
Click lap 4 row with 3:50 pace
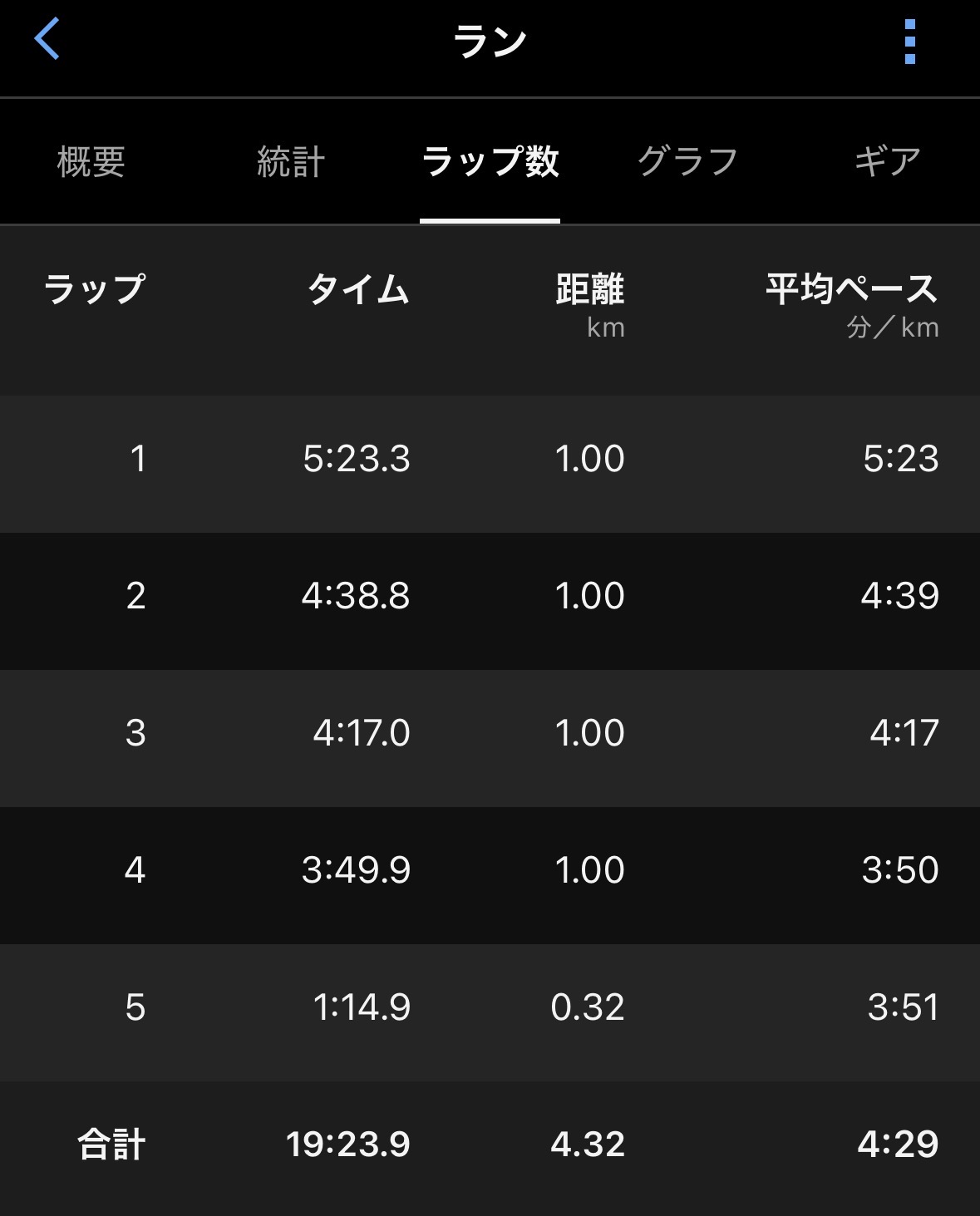pos(490,872)
